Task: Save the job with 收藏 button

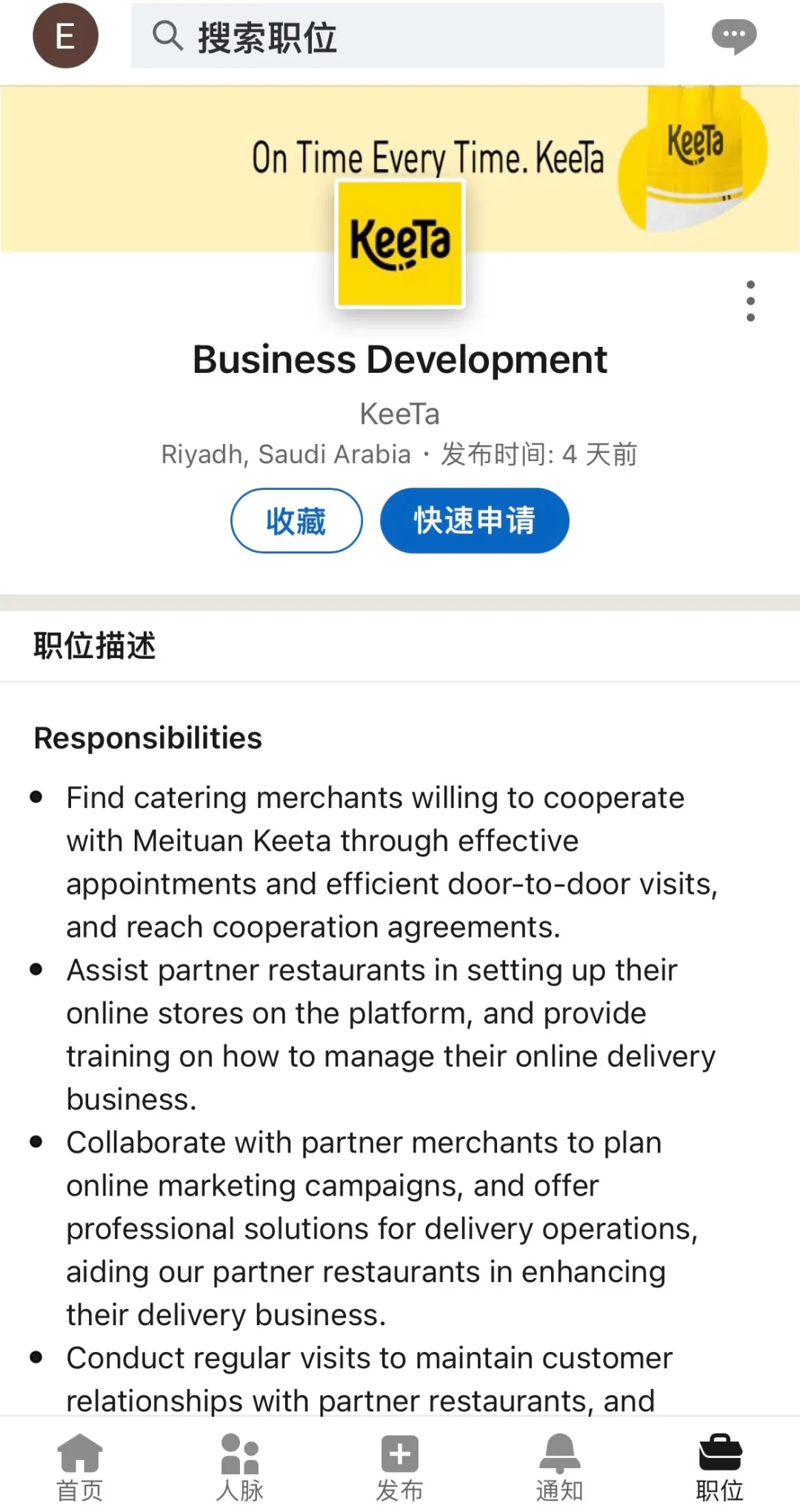Action: point(296,520)
